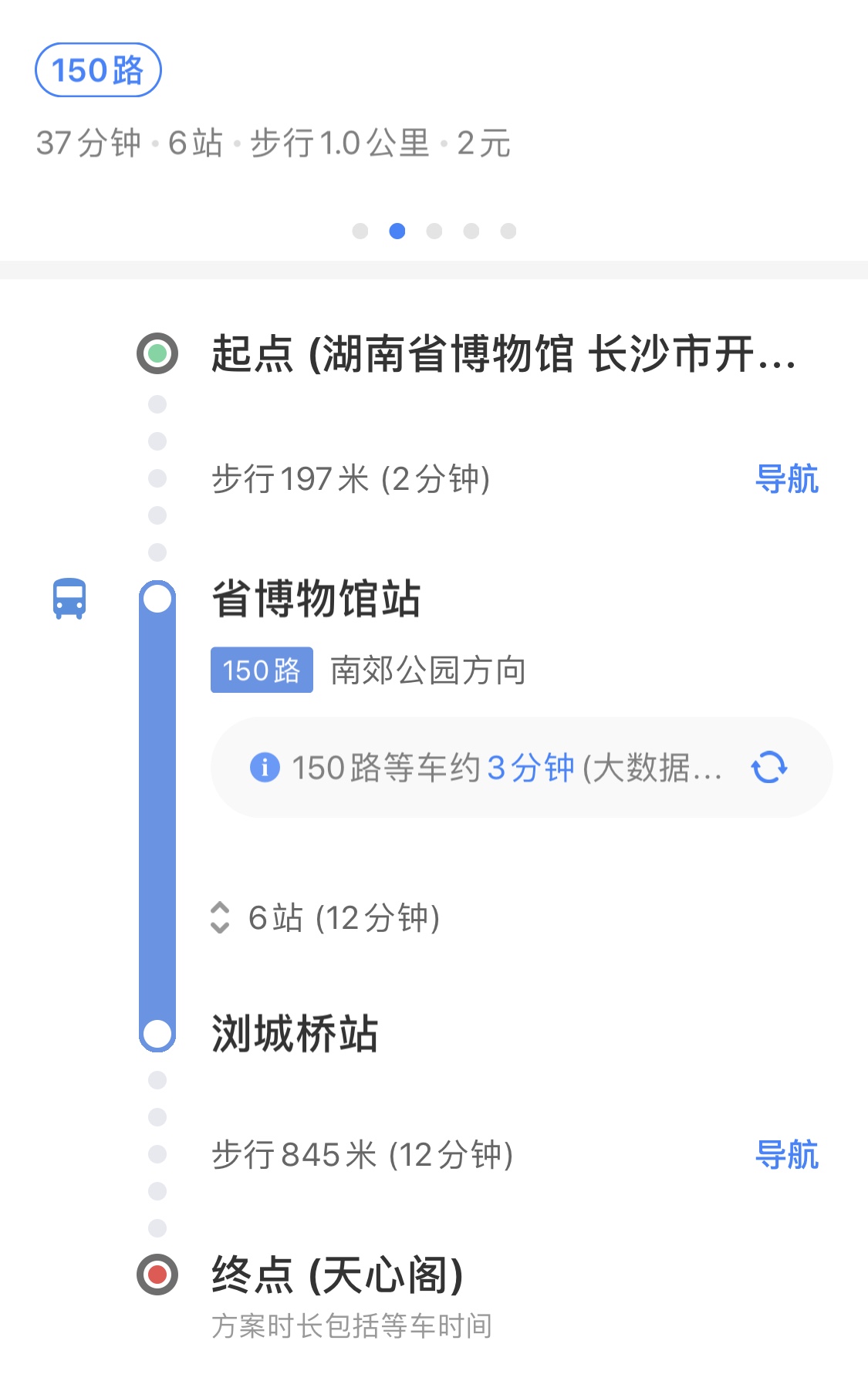Image resolution: width=868 pixels, height=1398 pixels.
Task: Open the 浏城桥站 stop details
Action: coord(295,1034)
